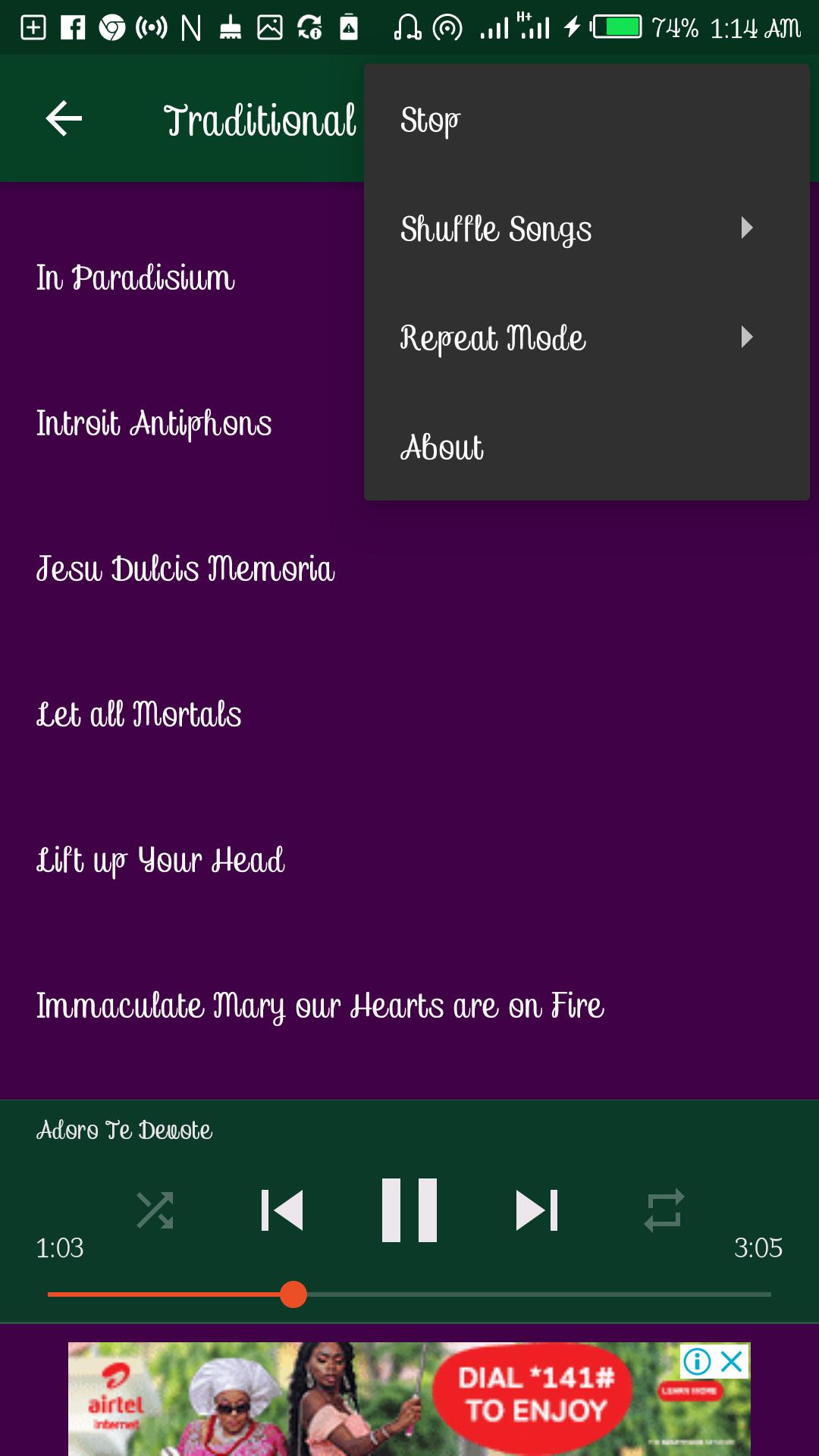Play Immaculate Mary our Hearts are on Fire

click(320, 1006)
